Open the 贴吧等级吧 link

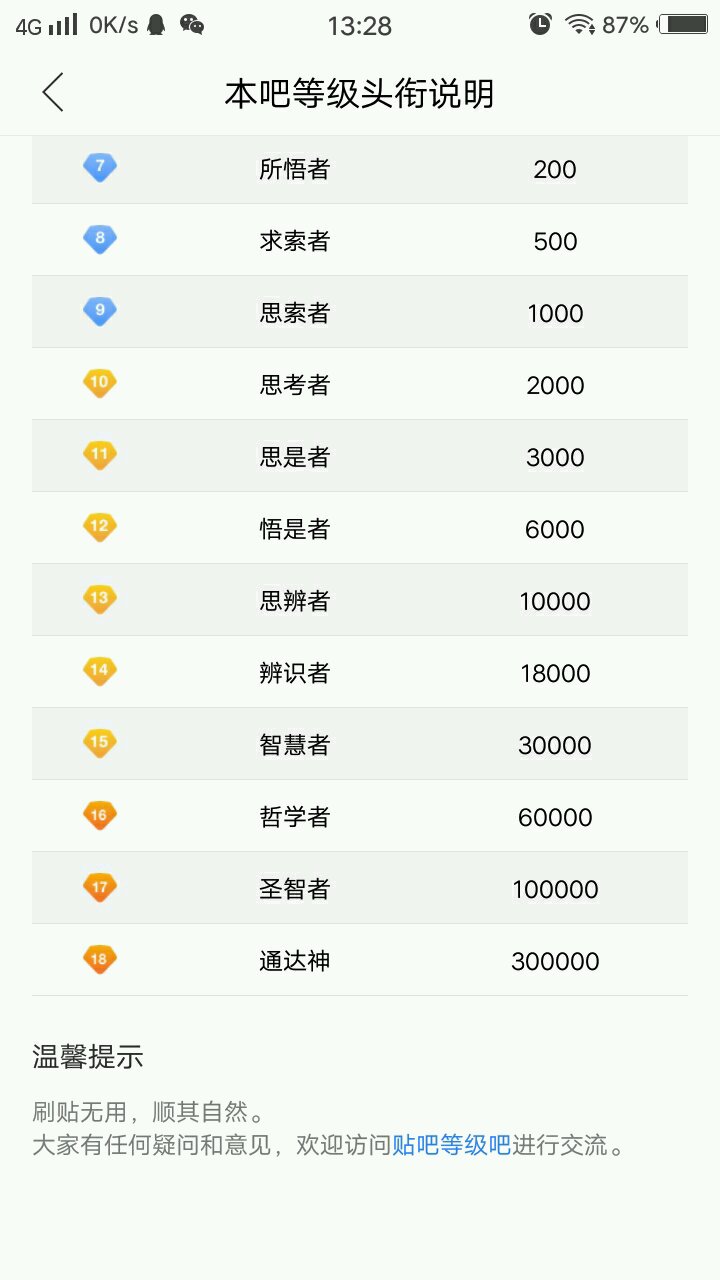[451, 1145]
